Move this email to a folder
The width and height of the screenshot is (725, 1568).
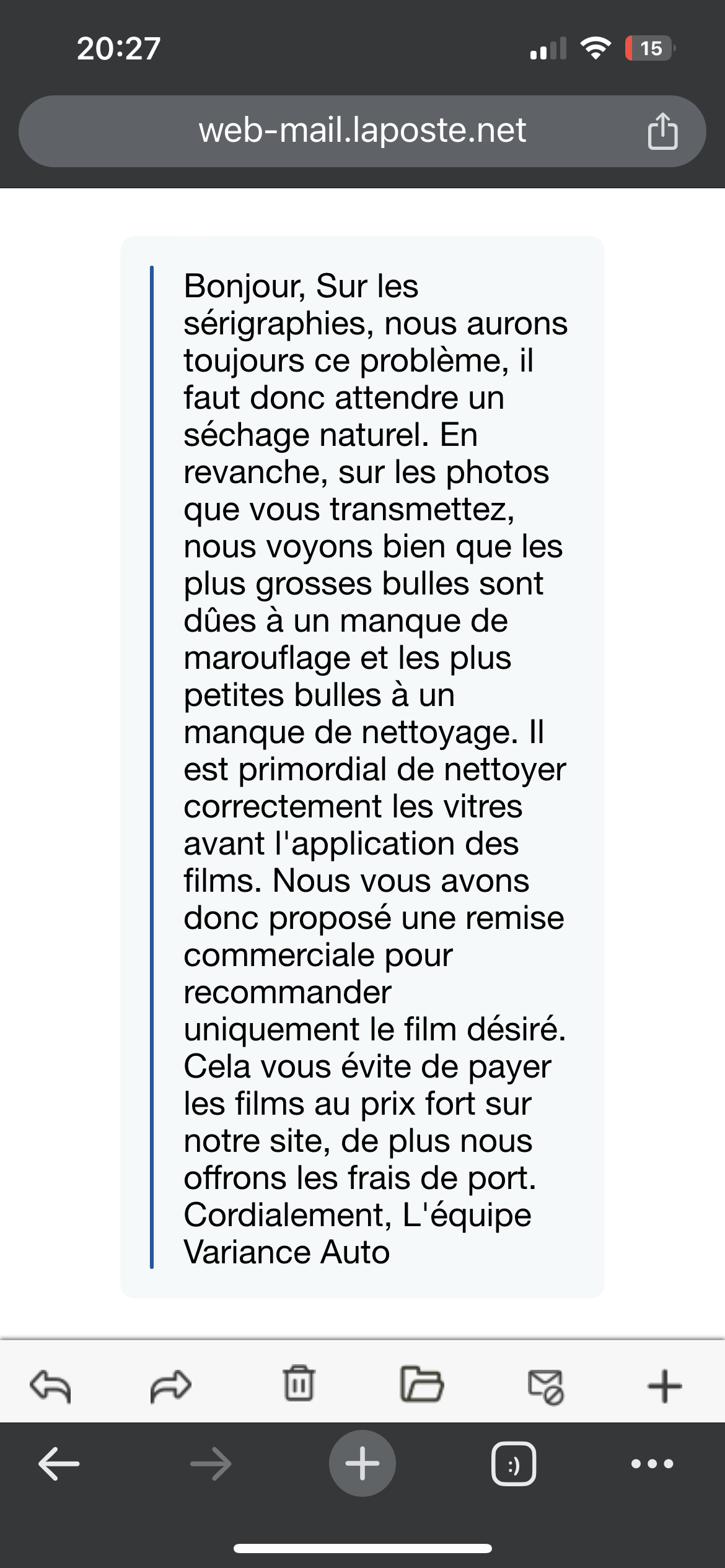(x=422, y=1383)
